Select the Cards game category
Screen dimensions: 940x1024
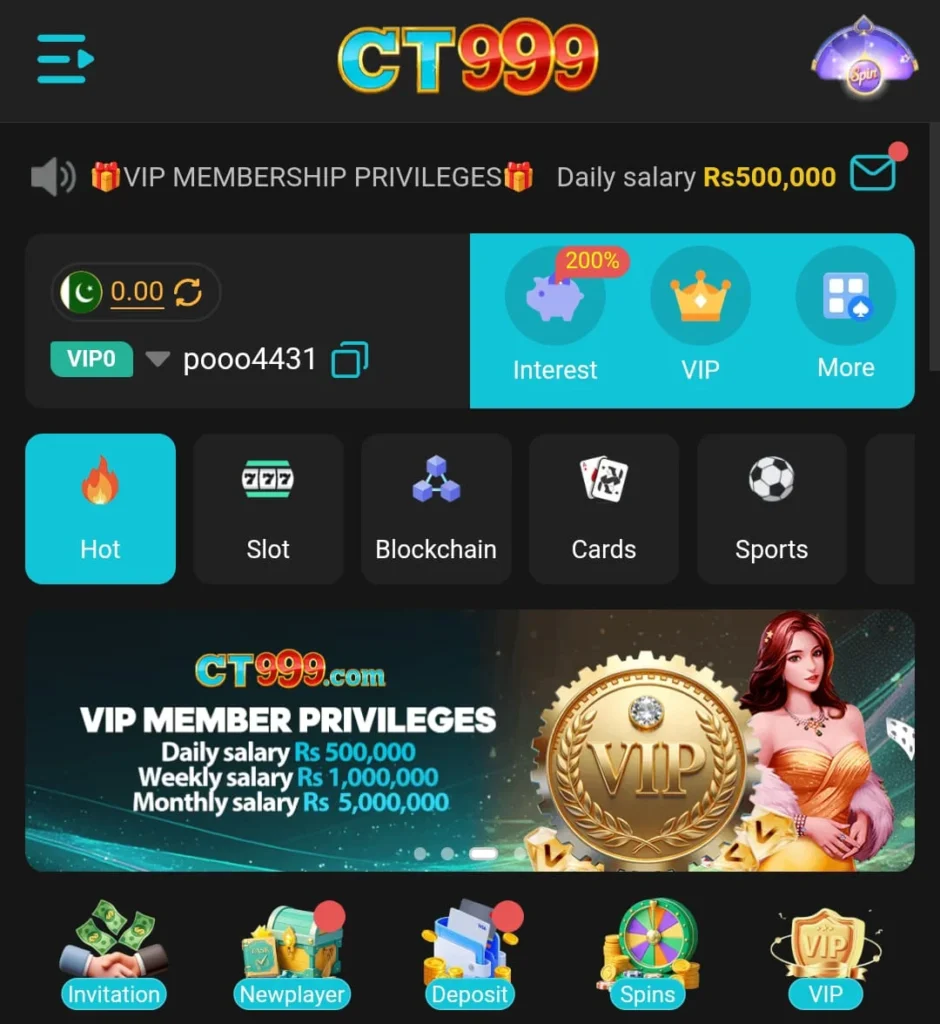point(603,508)
